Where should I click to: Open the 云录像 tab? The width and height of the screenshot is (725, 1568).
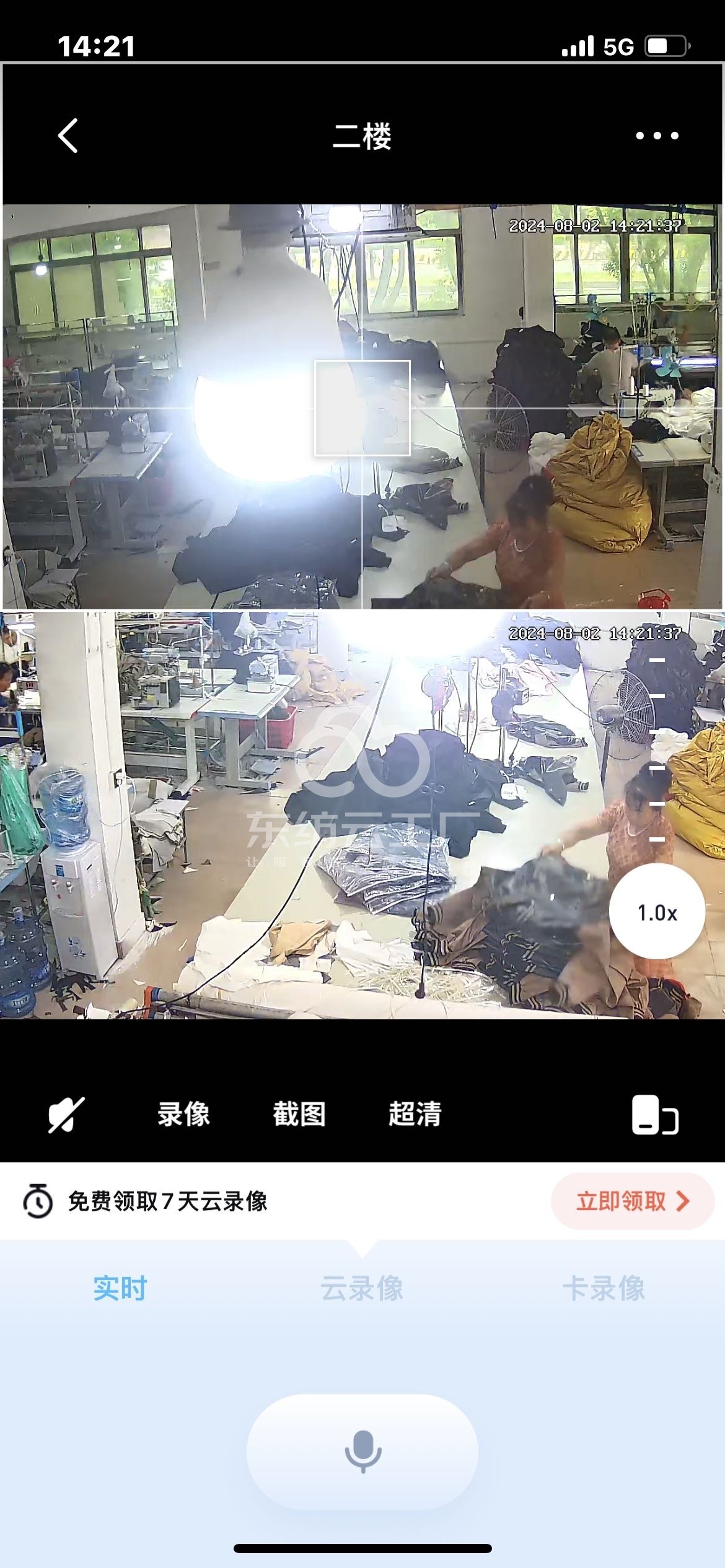click(x=362, y=1288)
